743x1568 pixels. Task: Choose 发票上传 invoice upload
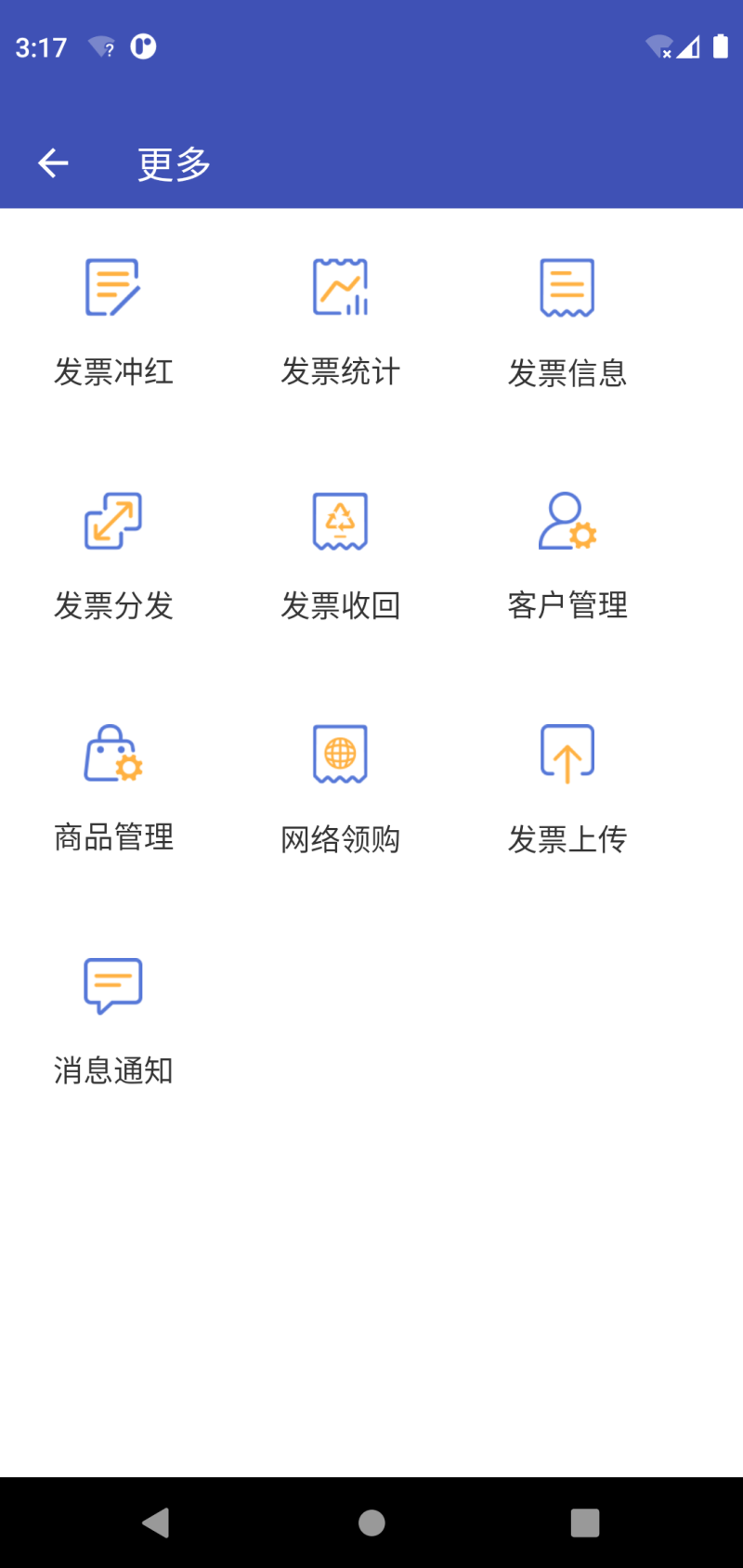(567, 787)
